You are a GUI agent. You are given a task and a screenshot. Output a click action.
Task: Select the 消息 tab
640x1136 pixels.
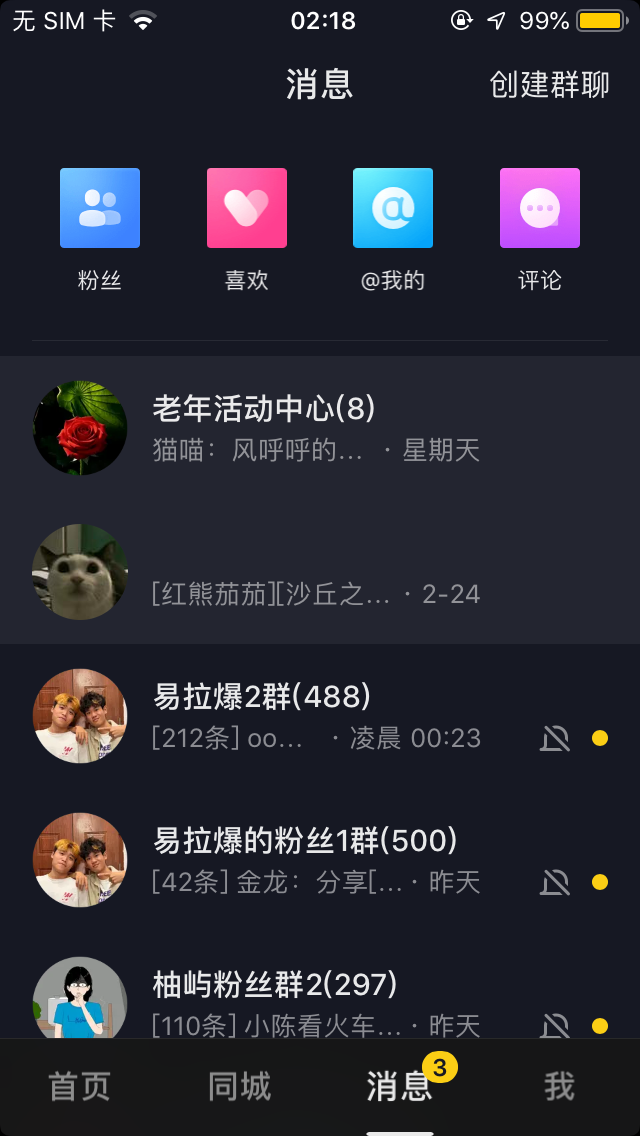coord(399,1087)
